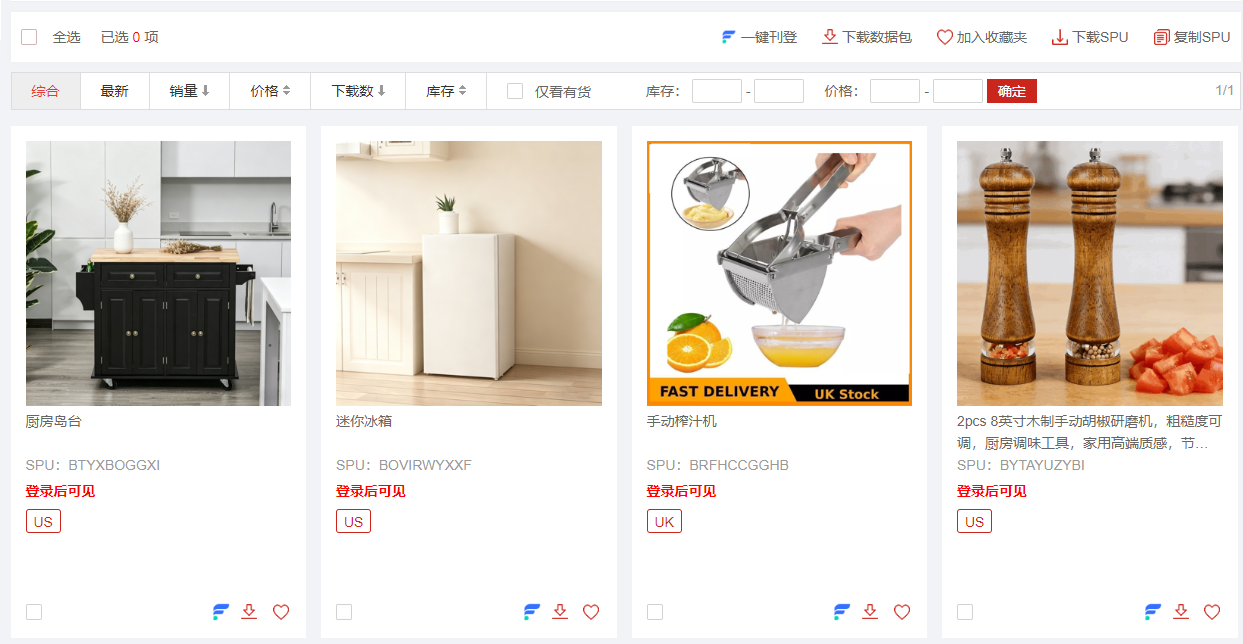Sort by 下载数
This screenshot has width=1243, height=644.
pyautogui.click(x=358, y=91)
